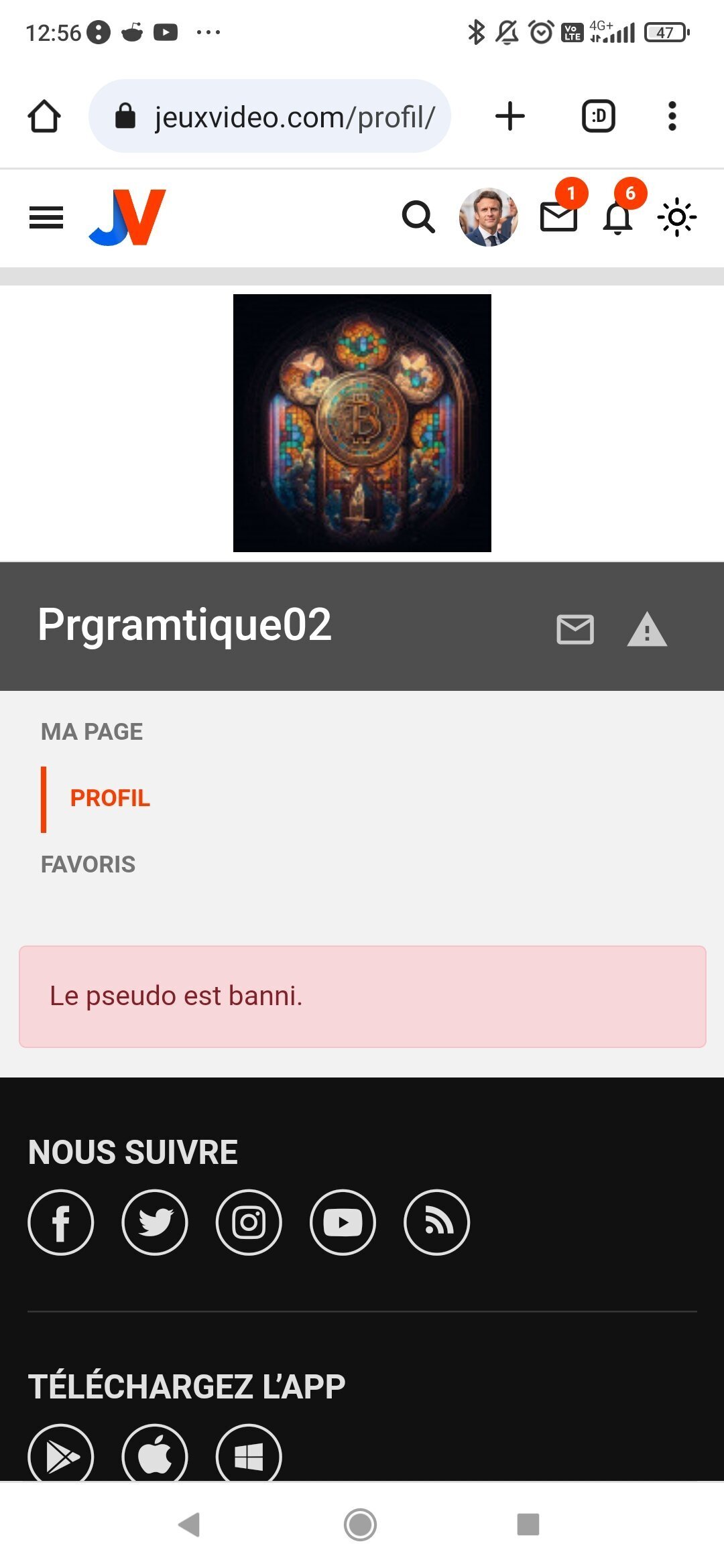Send a message to Prgramtique02
The image size is (724, 1568).
(575, 629)
